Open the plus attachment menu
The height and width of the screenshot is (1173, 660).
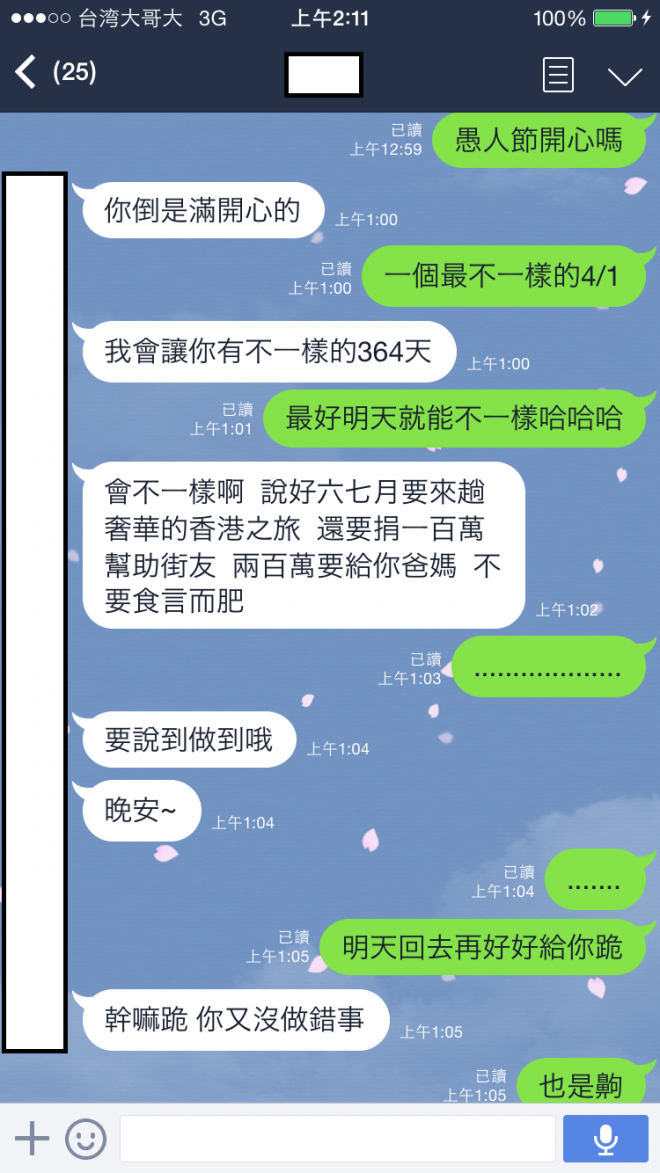[x=32, y=1138]
